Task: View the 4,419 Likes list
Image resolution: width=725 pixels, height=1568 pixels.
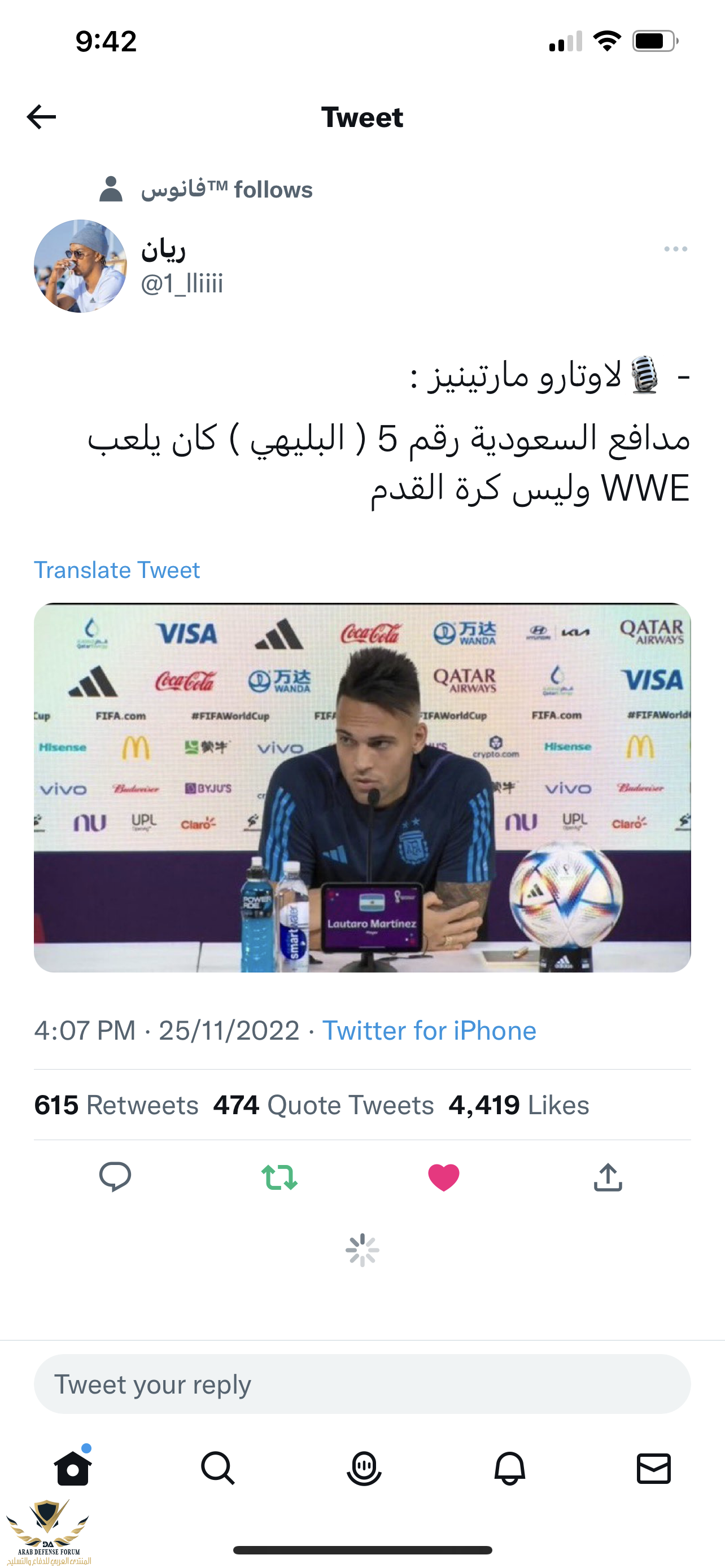Action: [x=519, y=1105]
